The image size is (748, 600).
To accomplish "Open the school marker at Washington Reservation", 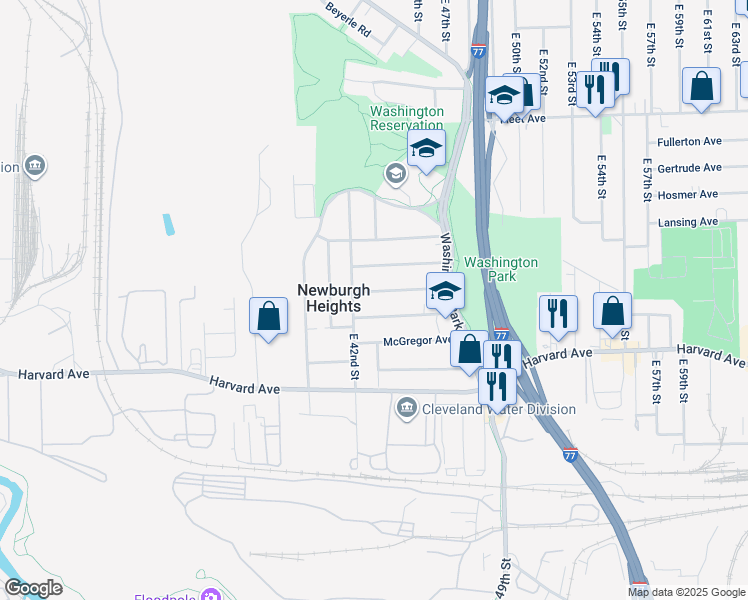I will 426,151.
